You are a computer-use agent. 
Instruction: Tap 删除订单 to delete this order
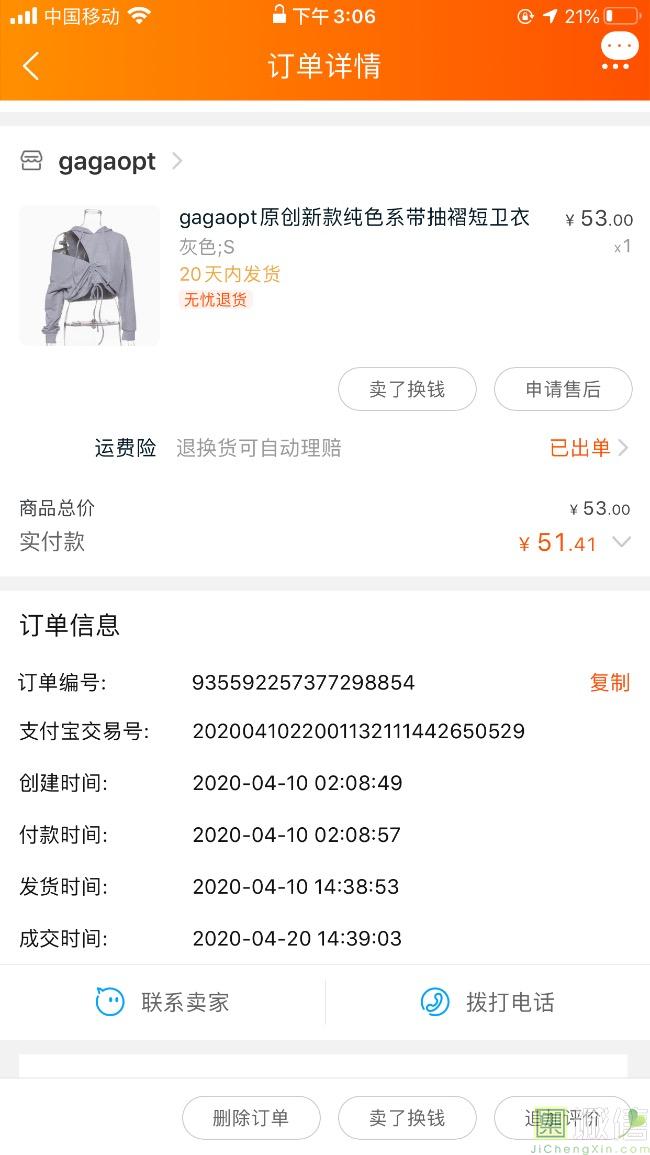pyautogui.click(x=251, y=1117)
